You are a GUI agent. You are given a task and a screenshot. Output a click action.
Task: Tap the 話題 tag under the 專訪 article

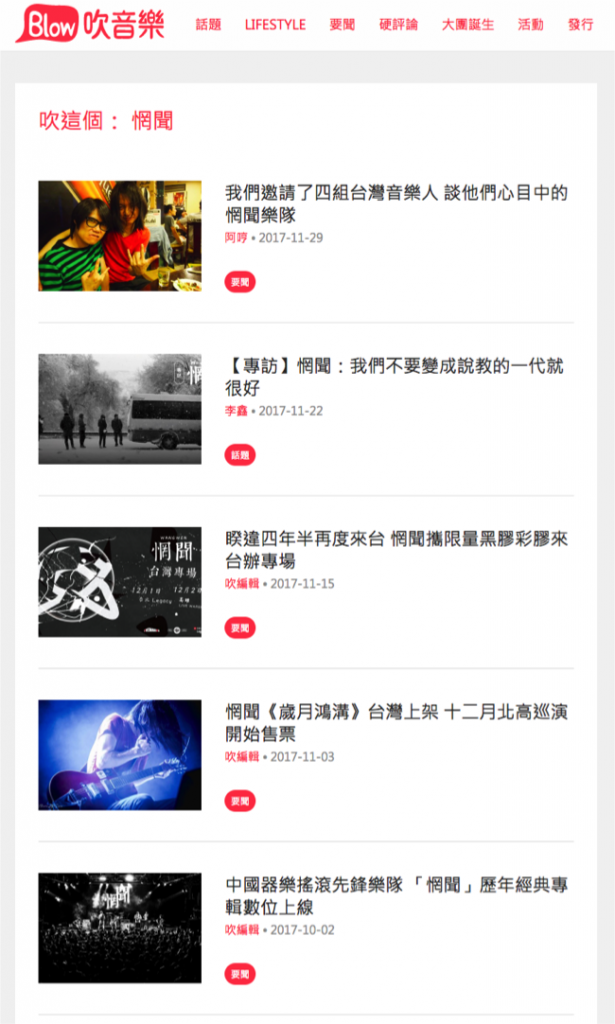pyautogui.click(x=240, y=455)
